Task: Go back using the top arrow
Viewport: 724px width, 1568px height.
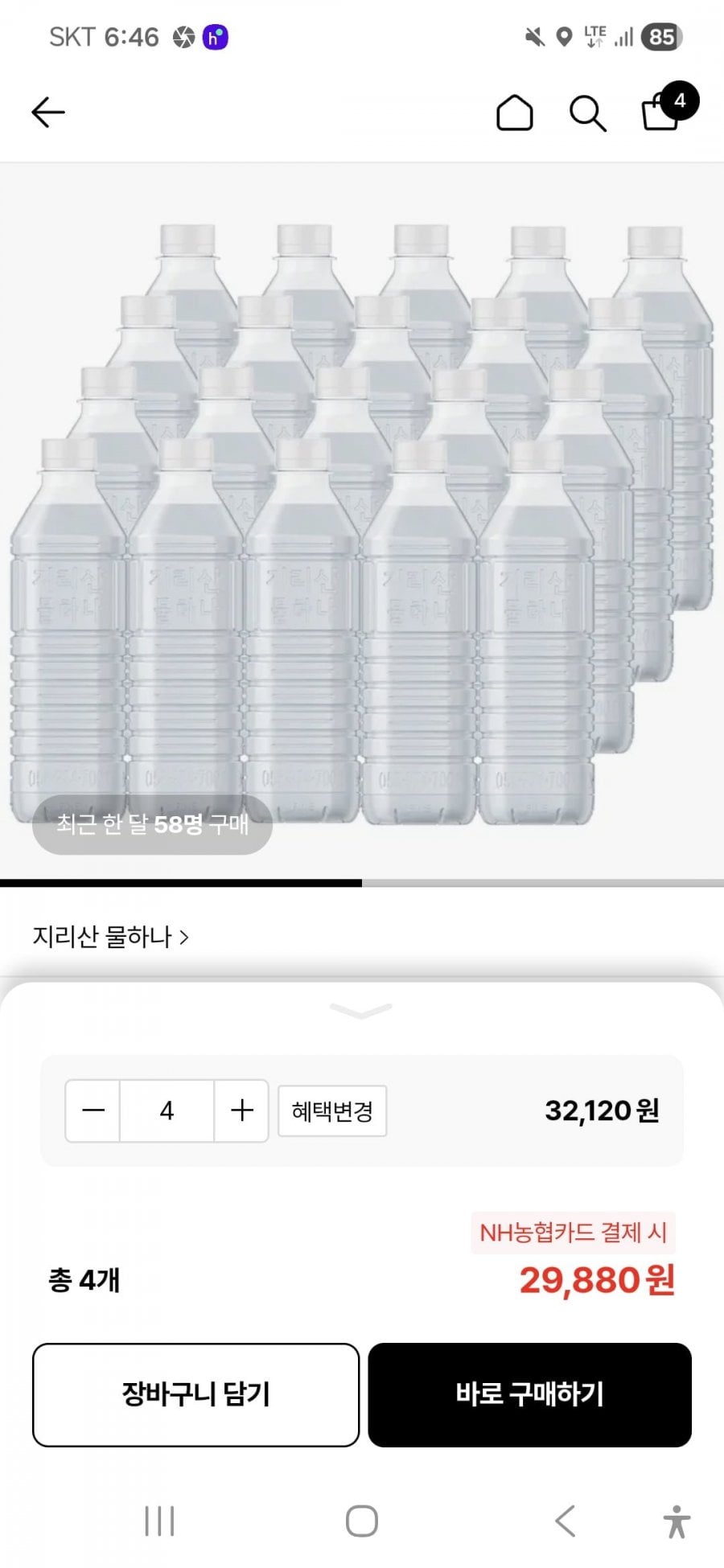Action: pos(48,113)
